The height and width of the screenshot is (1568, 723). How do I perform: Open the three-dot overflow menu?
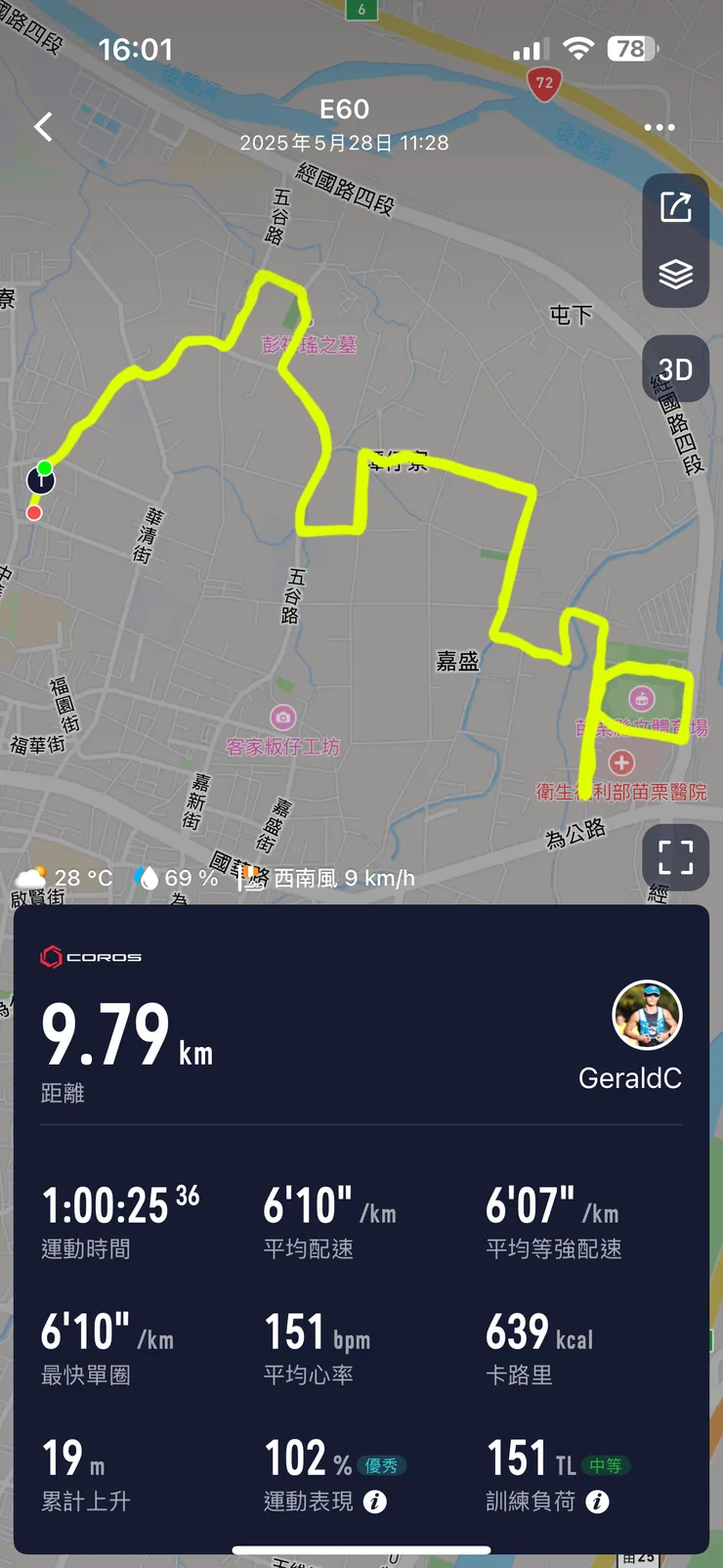[x=659, y=128]
